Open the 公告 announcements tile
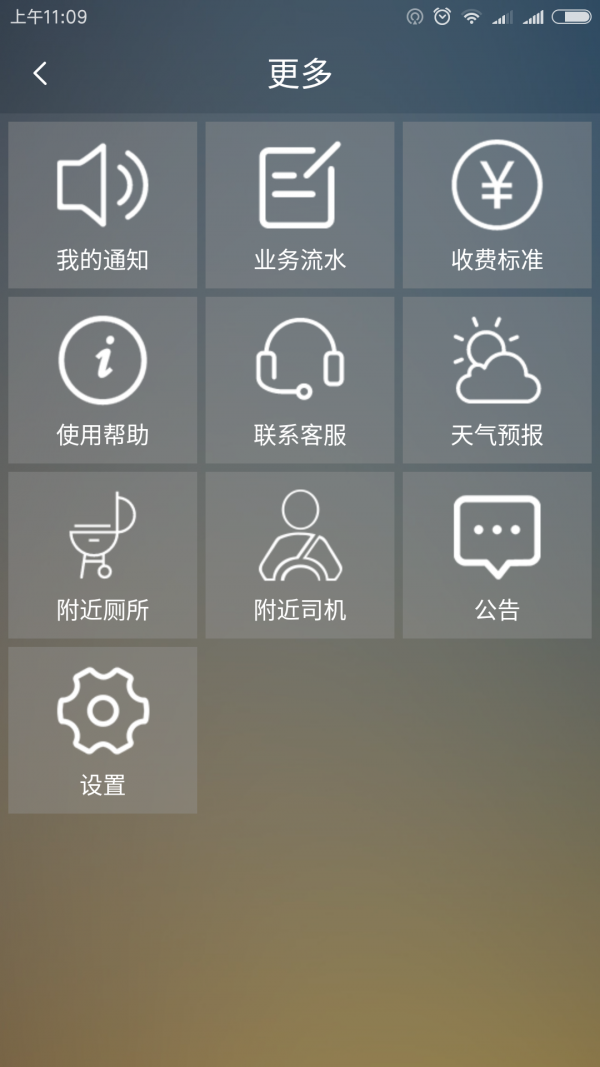This screenshot has width=600, height=1067. [497, 555]
